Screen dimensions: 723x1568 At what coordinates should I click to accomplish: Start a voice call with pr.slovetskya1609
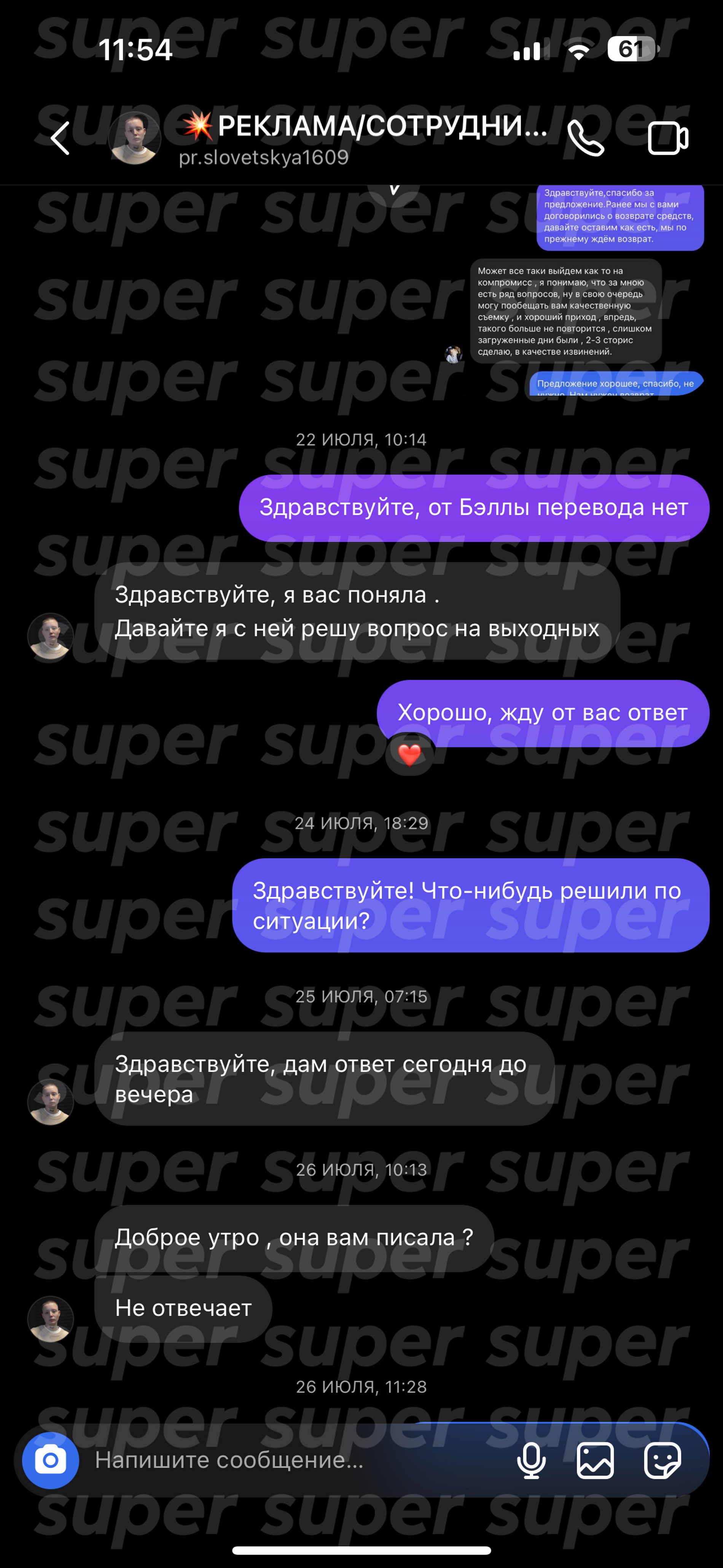coord(585,138)
